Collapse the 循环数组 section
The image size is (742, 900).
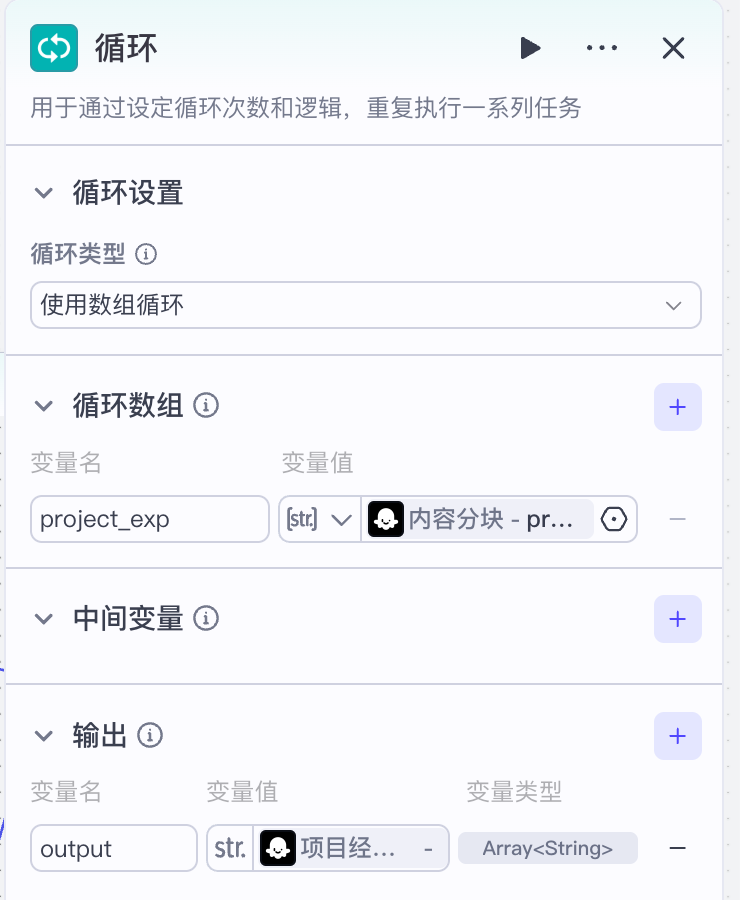(44, 406)
